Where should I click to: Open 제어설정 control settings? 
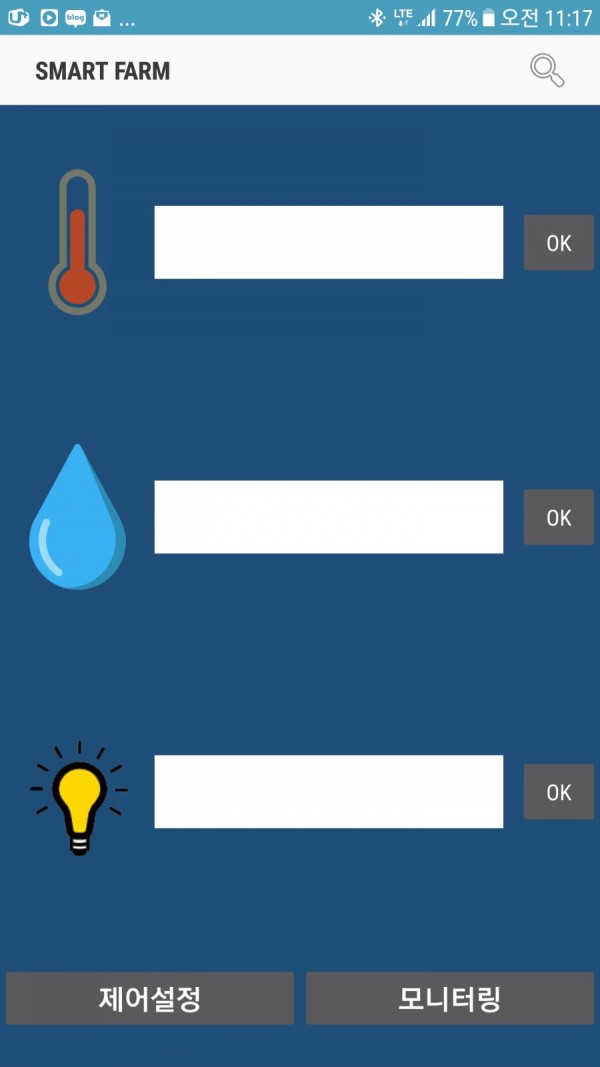pyautogui.click(x=150, y=998)
